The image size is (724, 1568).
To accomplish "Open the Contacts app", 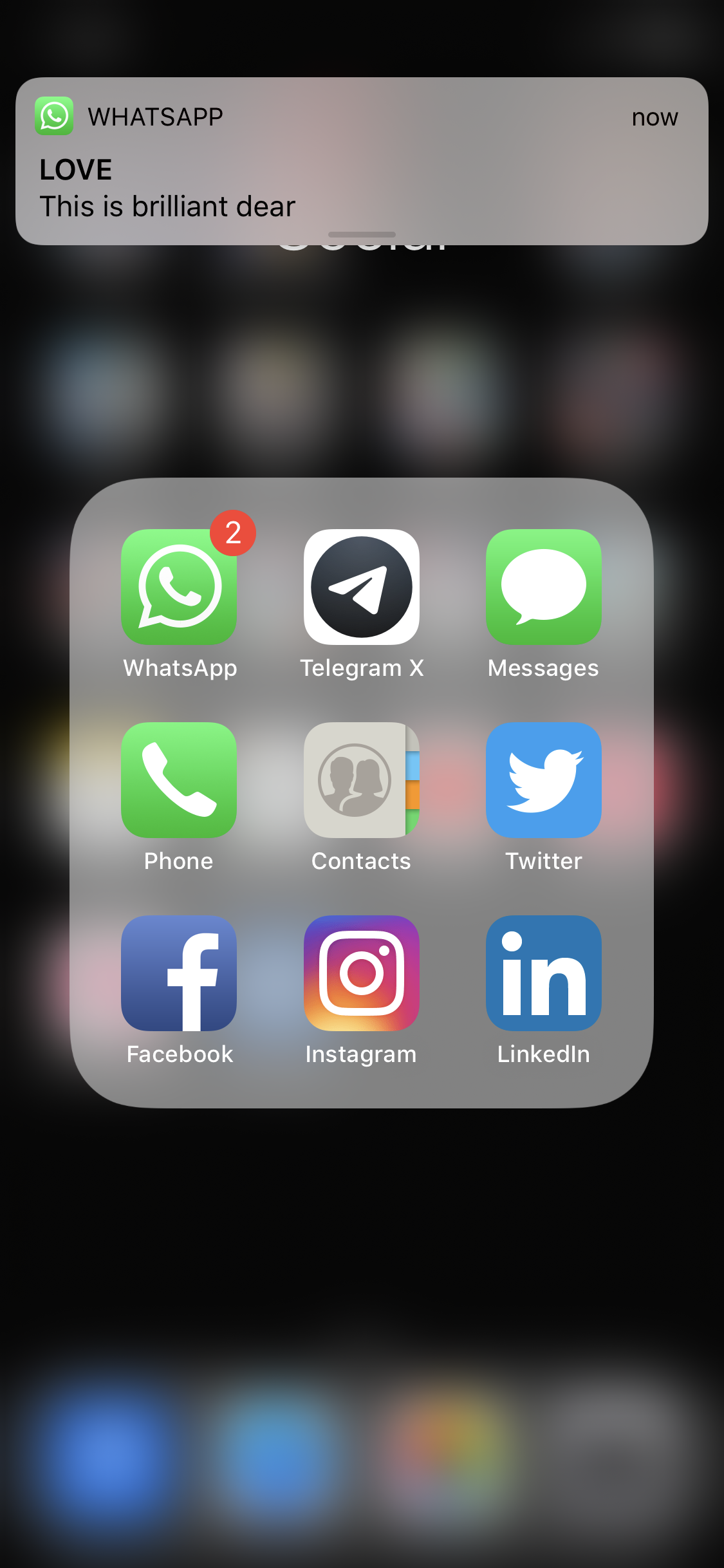I will tap(362, 780).
